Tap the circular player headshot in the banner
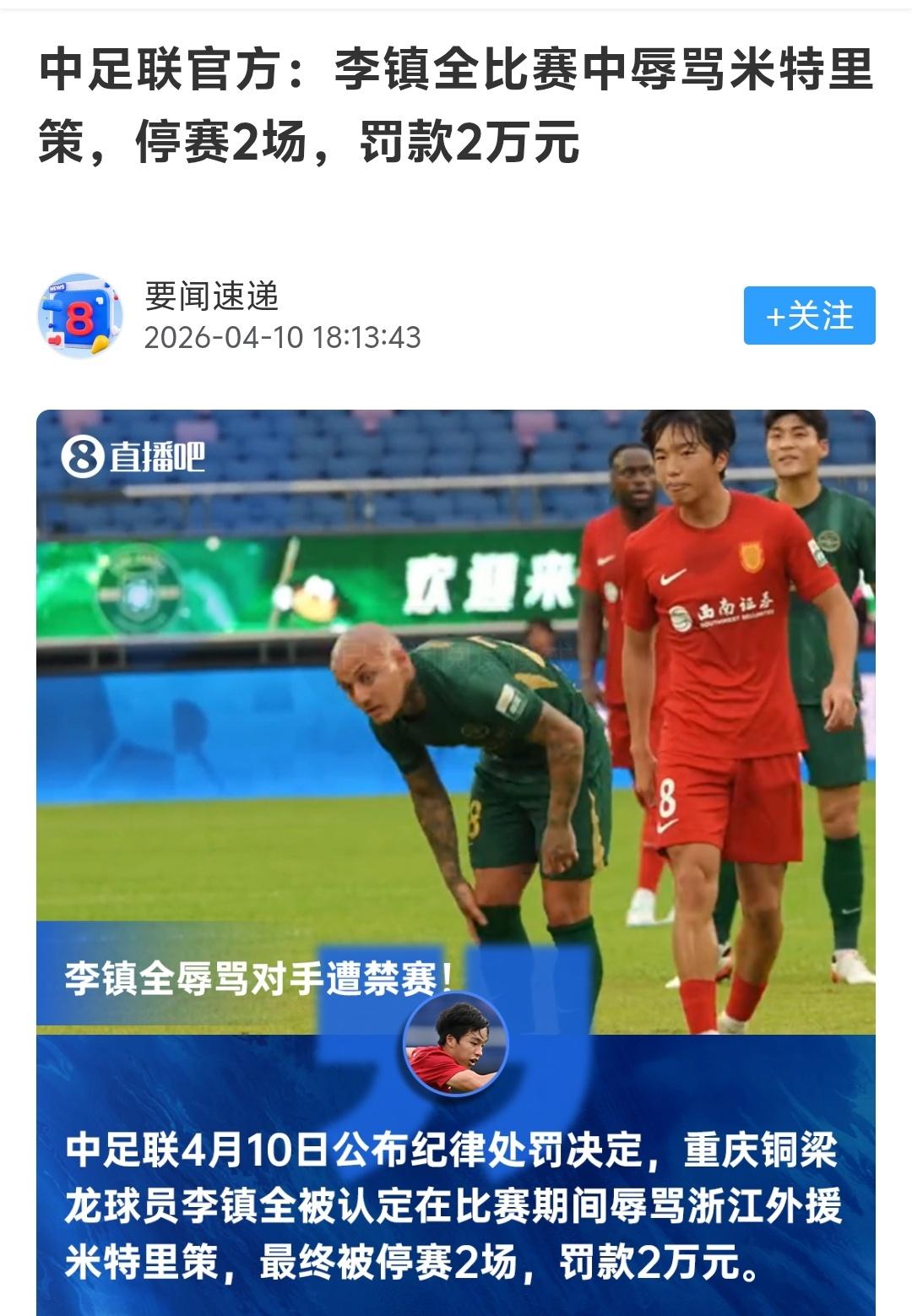 (x=456, y=1041)
